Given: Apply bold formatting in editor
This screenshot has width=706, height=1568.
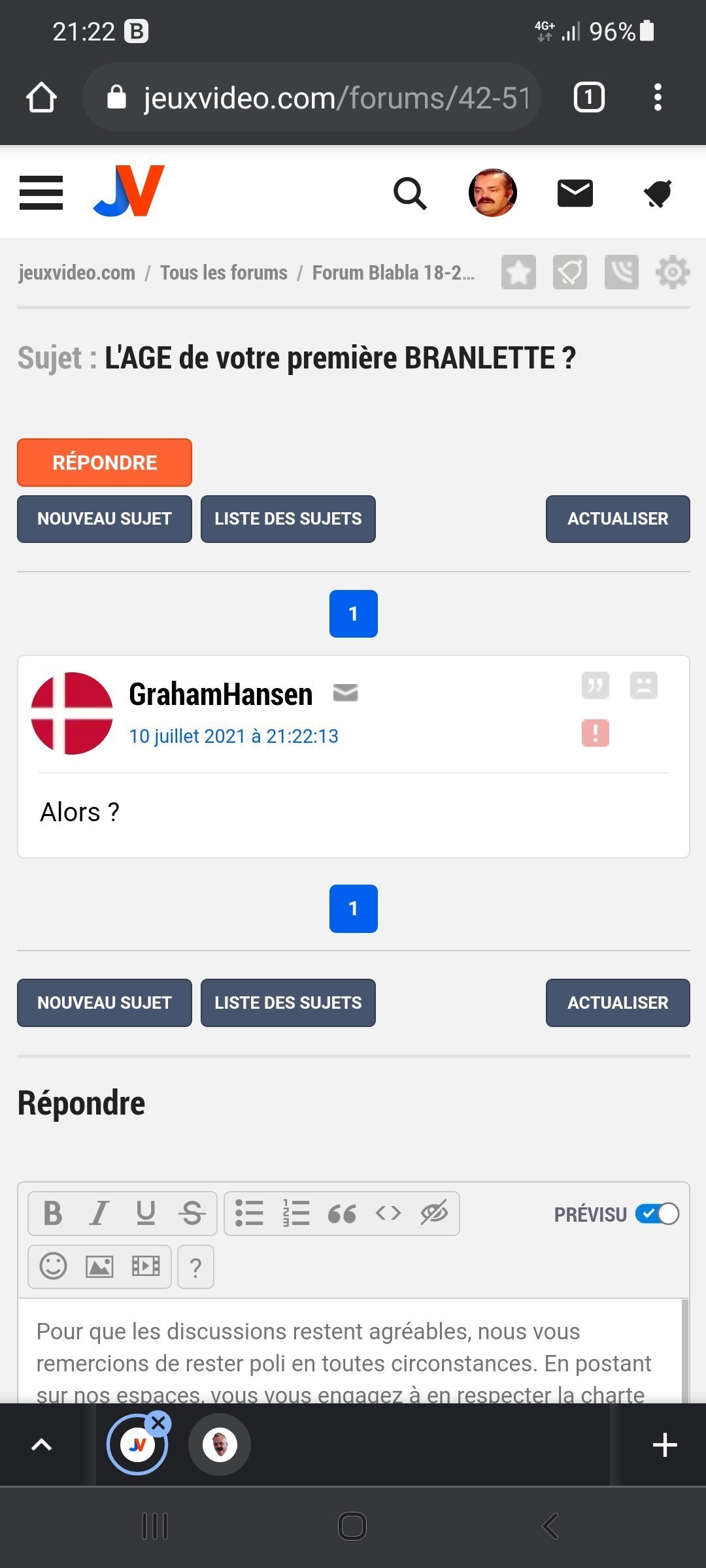Looking at the screenshot, I should (52, 1214).
